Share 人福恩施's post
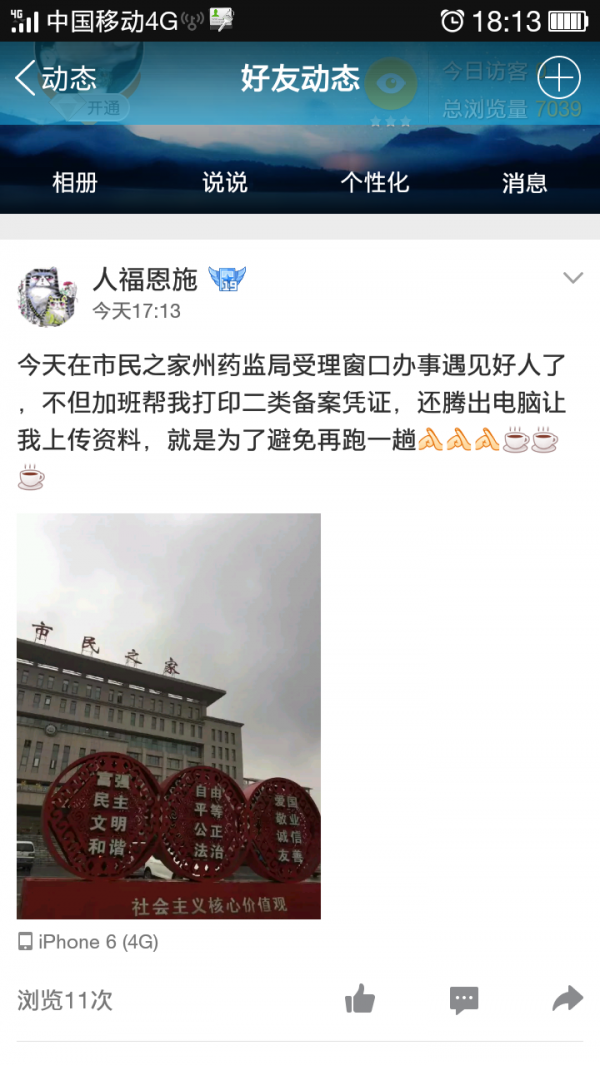Screen dimensions: 600x1065 (x=567, y=998)
